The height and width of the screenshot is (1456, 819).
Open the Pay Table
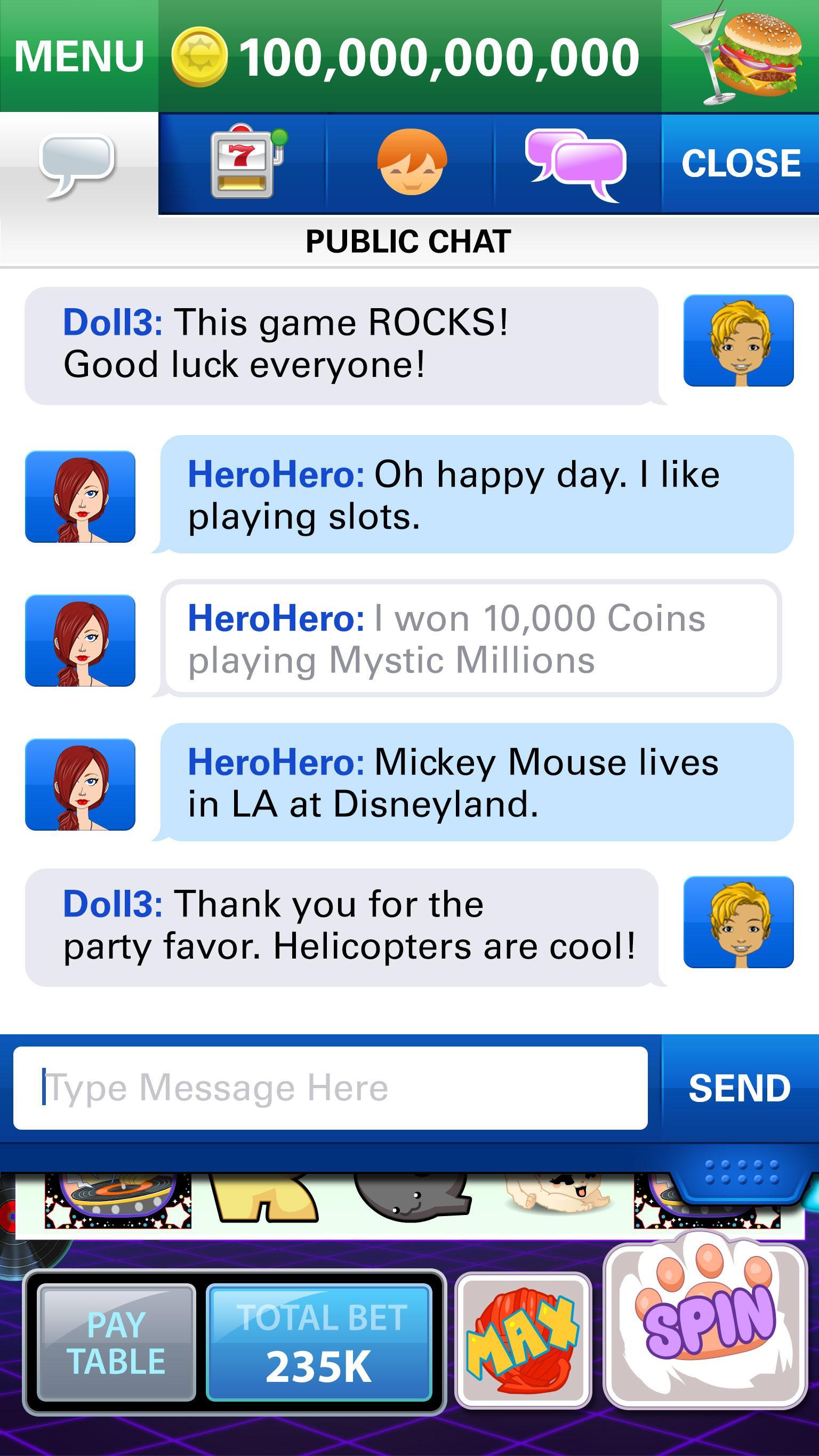(x=116, y=1342)
